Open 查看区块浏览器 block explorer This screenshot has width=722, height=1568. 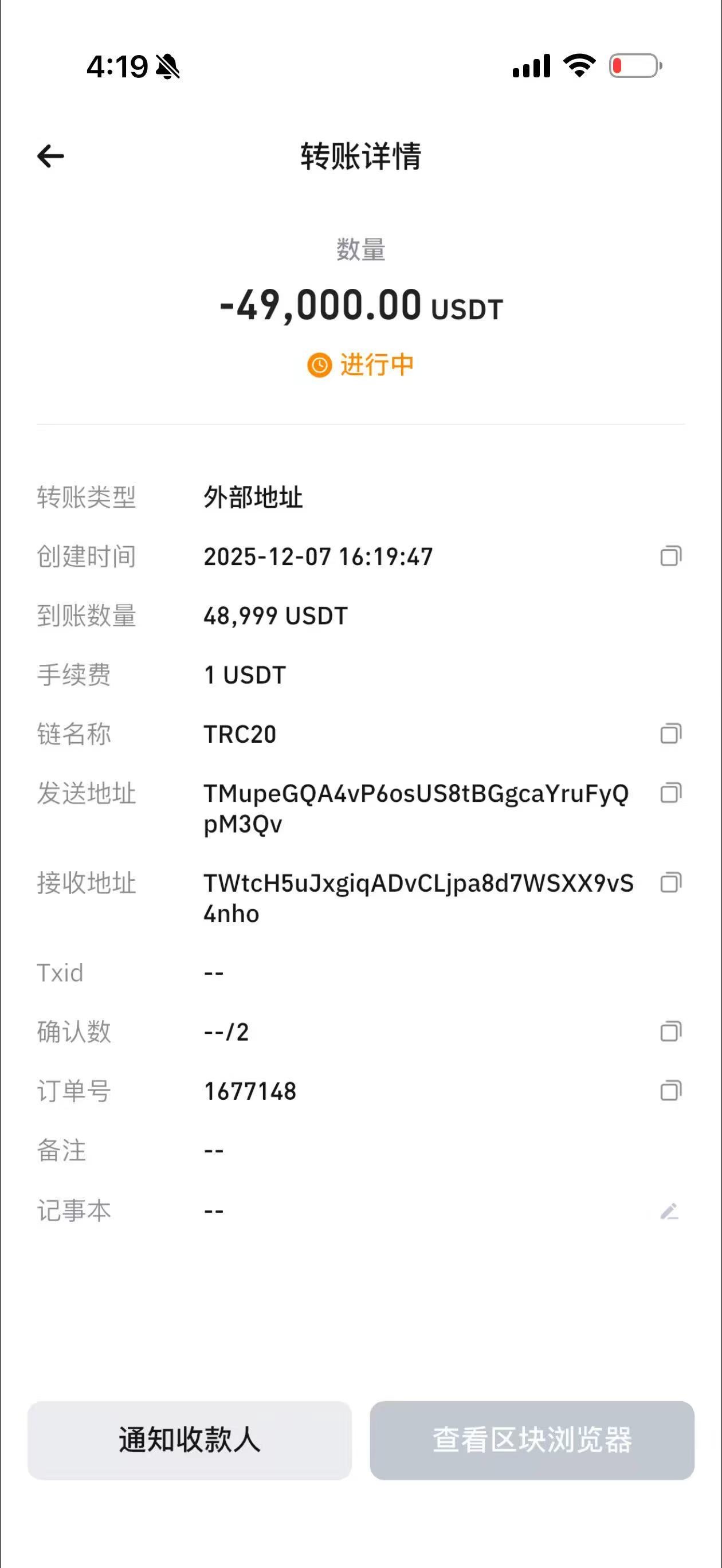[531, 1440]
